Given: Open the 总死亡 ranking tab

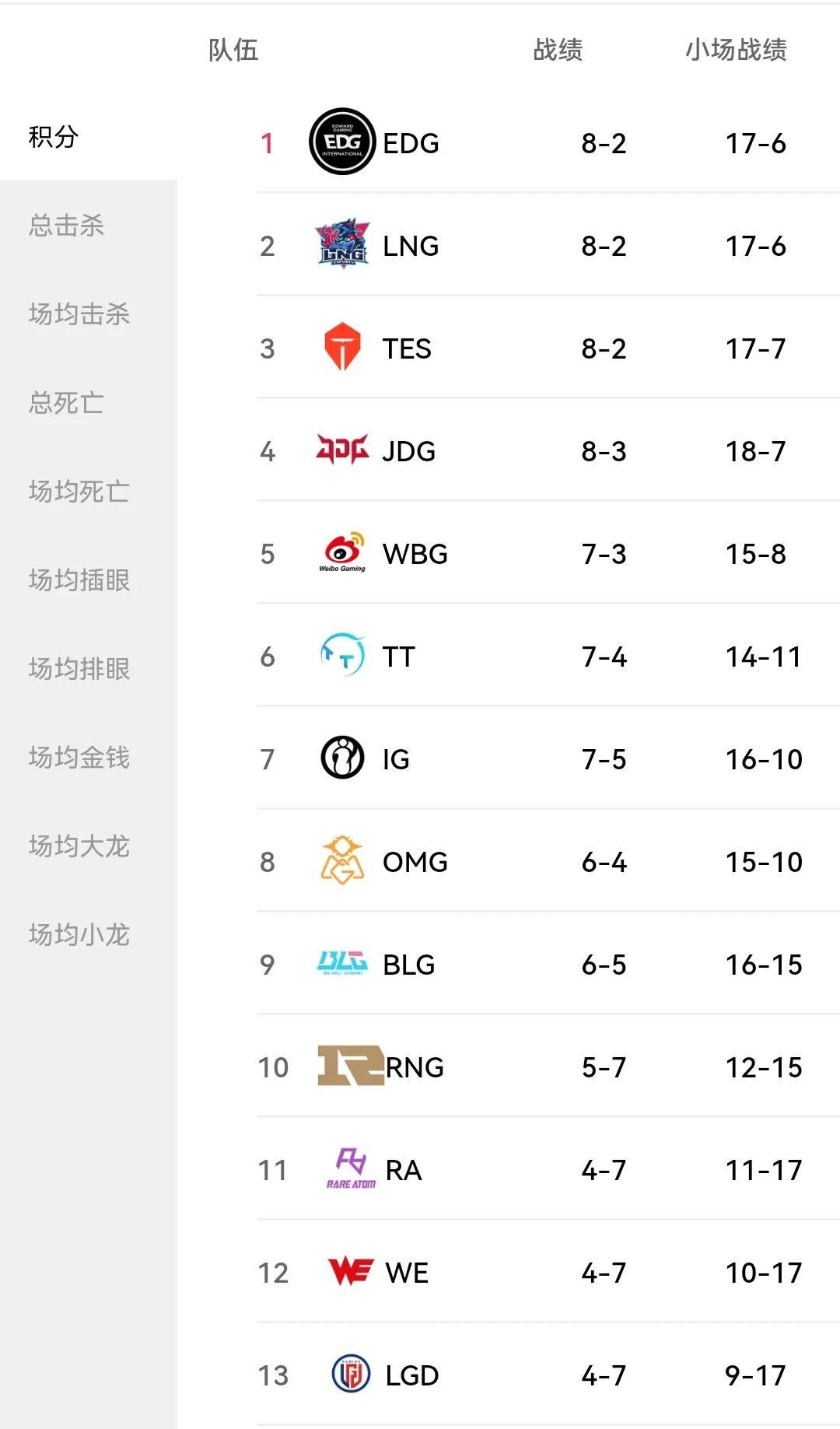Looking at the screenshot, I should (x=67, y=403).
